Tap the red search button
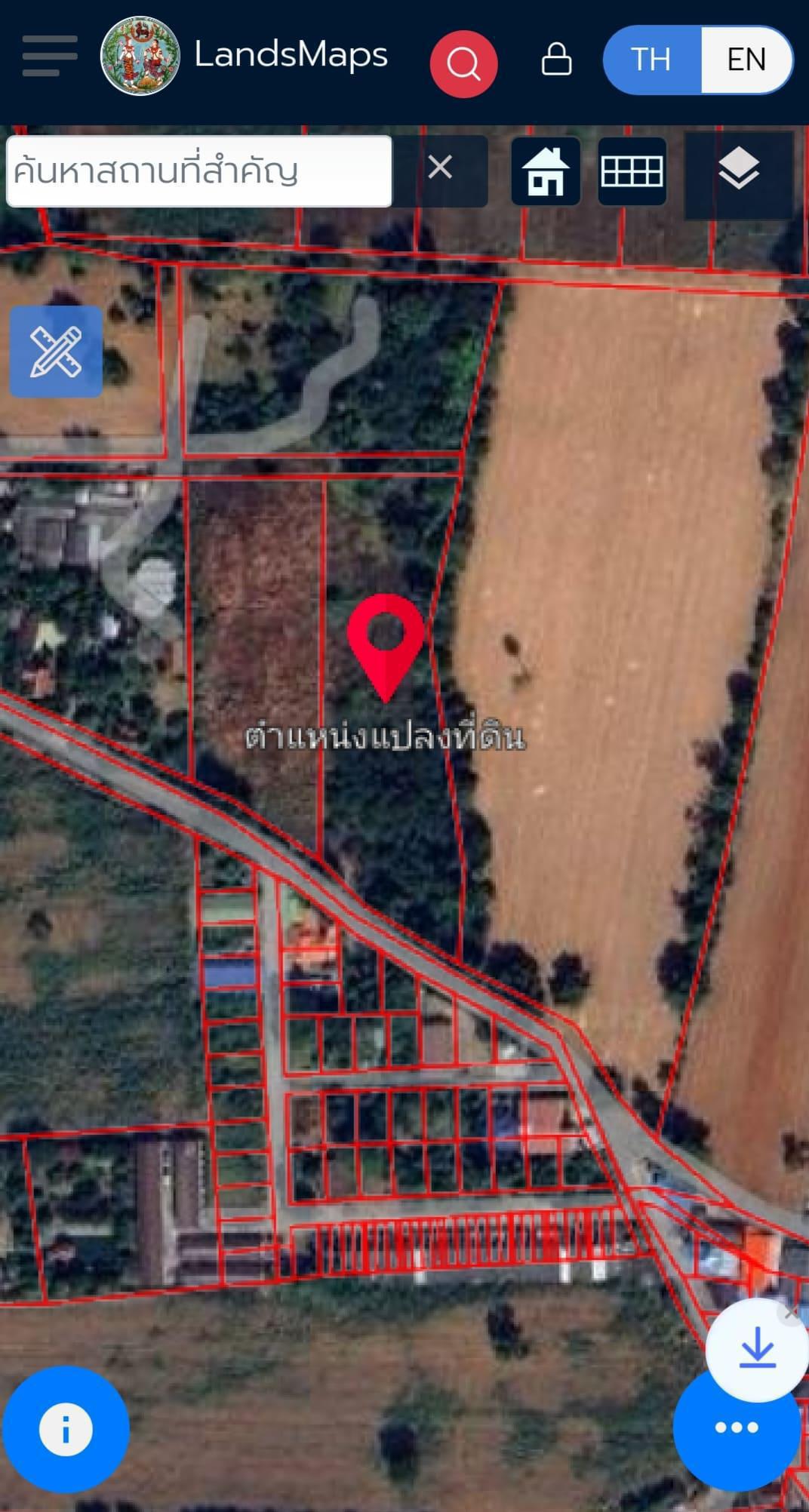Image resolution: width=809 pixels, height=1512 pixels. pyautogui.click(x=463, y=63)
